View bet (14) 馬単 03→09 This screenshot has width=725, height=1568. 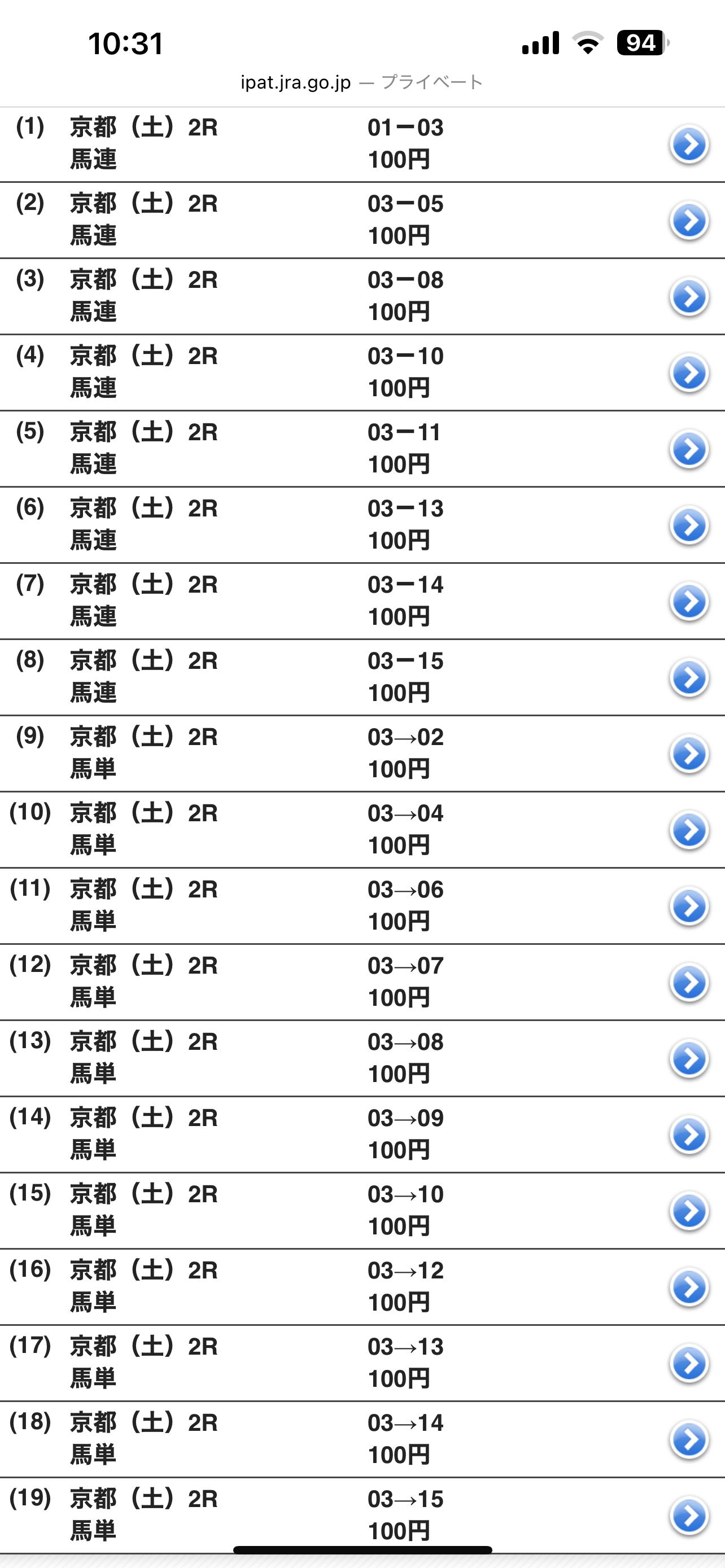click(362, 1135)
